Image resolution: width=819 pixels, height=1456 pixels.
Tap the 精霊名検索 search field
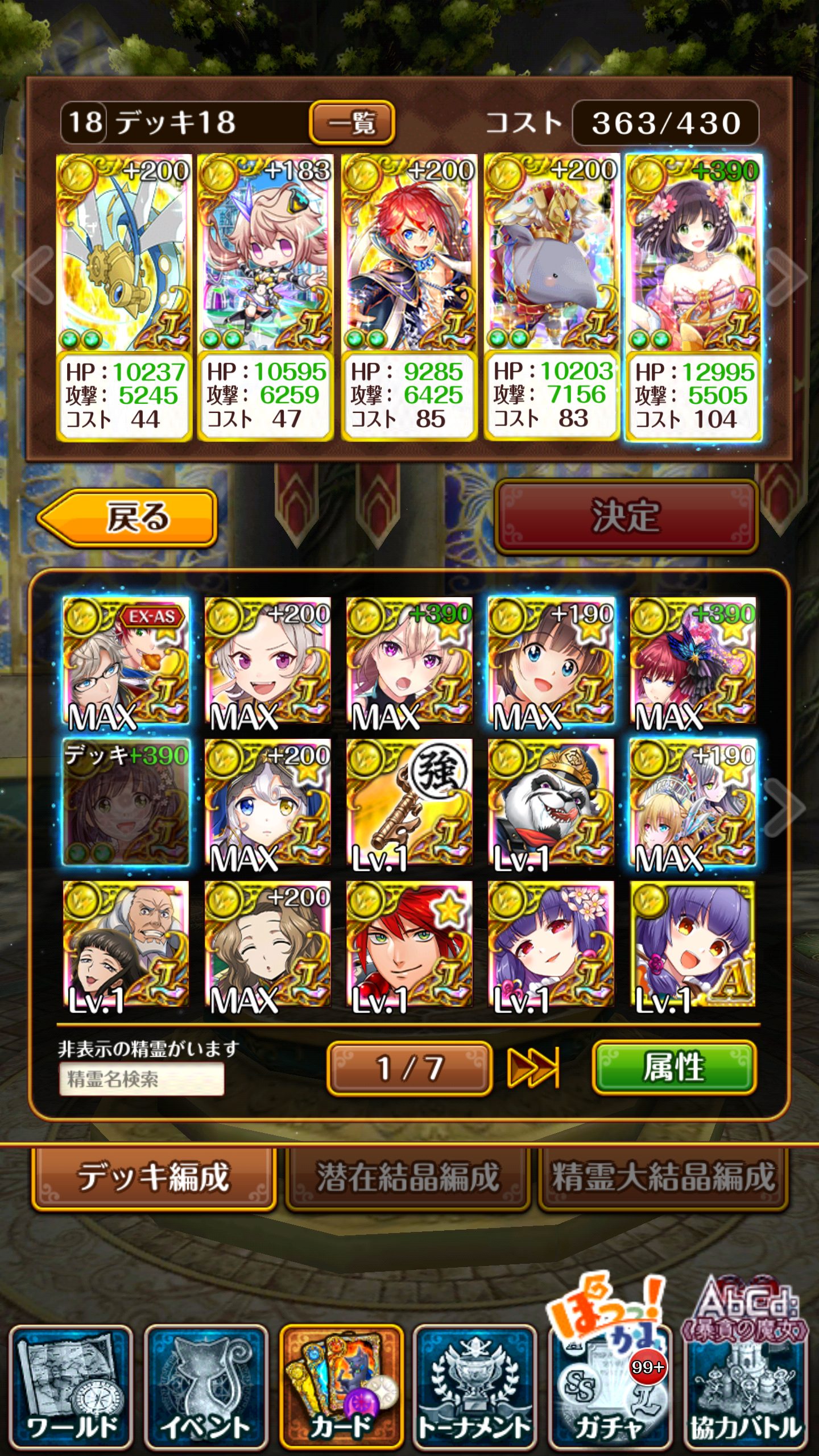pyautogui.click(x=141, y=1079)
